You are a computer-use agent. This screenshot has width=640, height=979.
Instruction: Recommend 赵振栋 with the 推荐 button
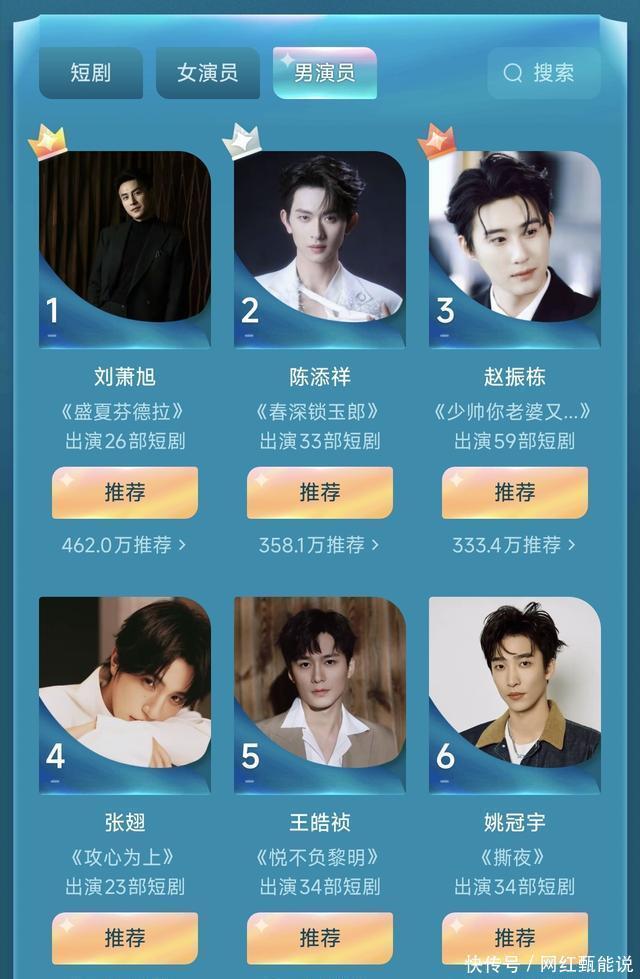coord(514,492)
